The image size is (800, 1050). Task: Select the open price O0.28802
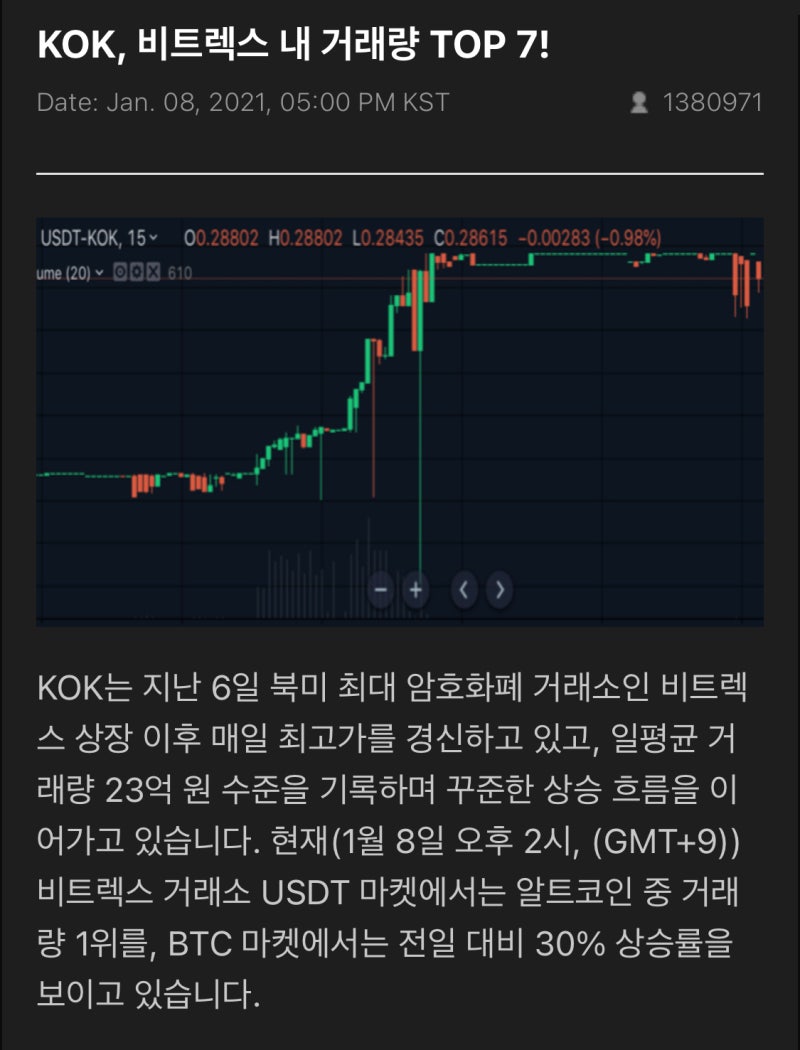[222, 237]
